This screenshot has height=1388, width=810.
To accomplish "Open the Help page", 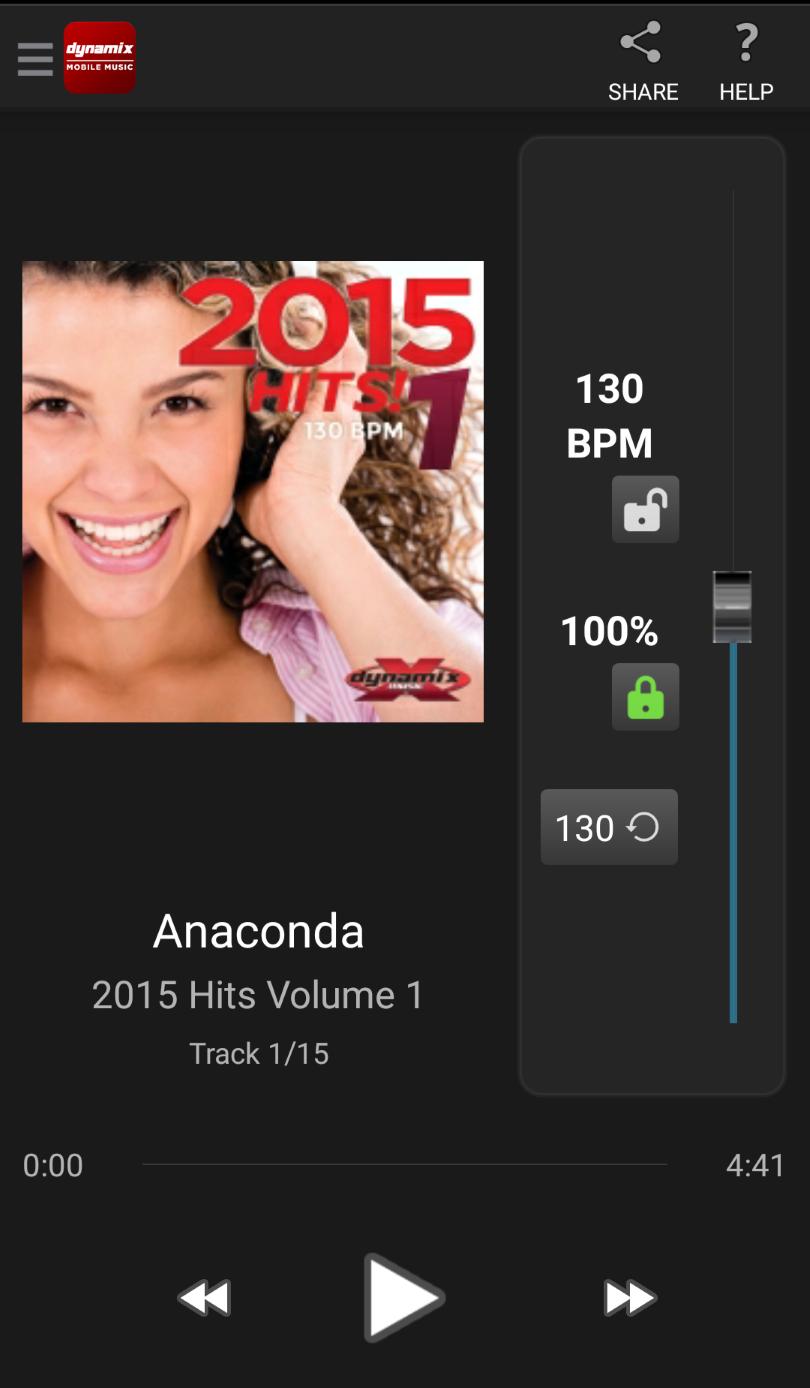I will point(746,61).
